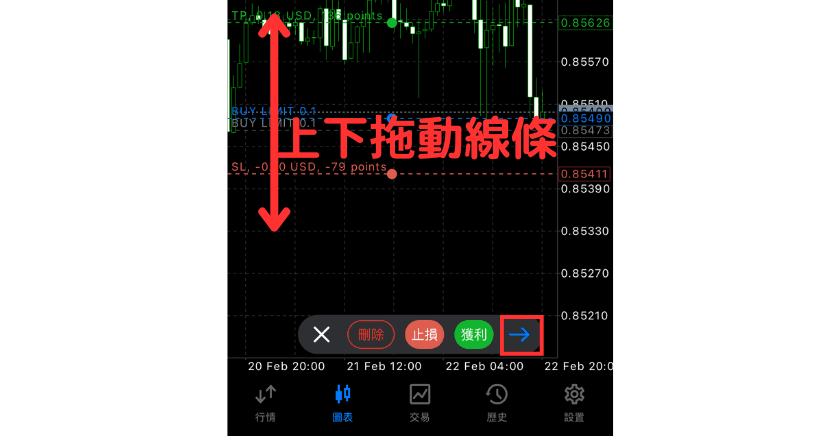Go to the 設置 settings tab
The image size is (840, 436).
(x=574, y=403)
